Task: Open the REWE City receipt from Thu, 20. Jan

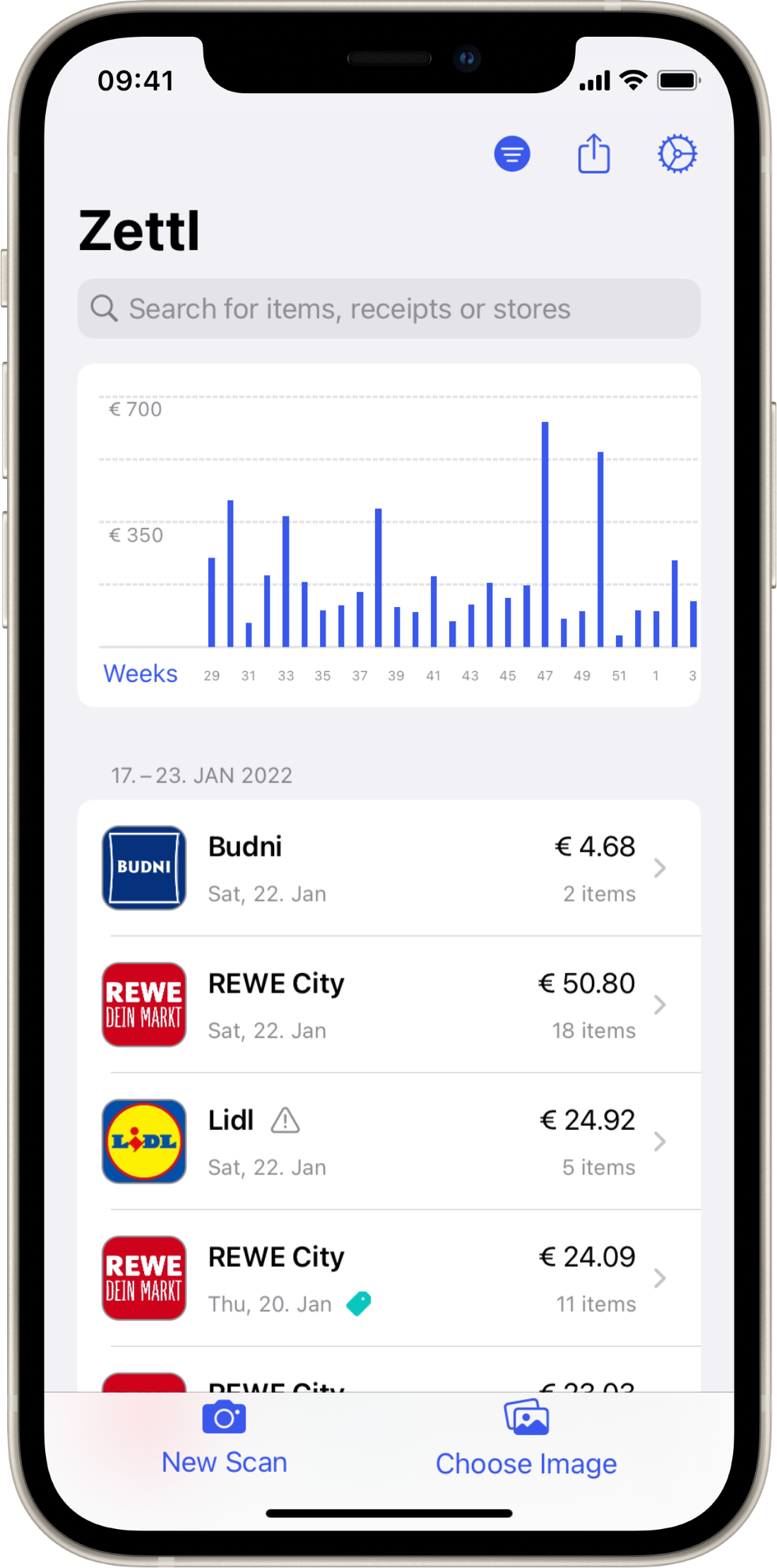Action: (389, 1278)
